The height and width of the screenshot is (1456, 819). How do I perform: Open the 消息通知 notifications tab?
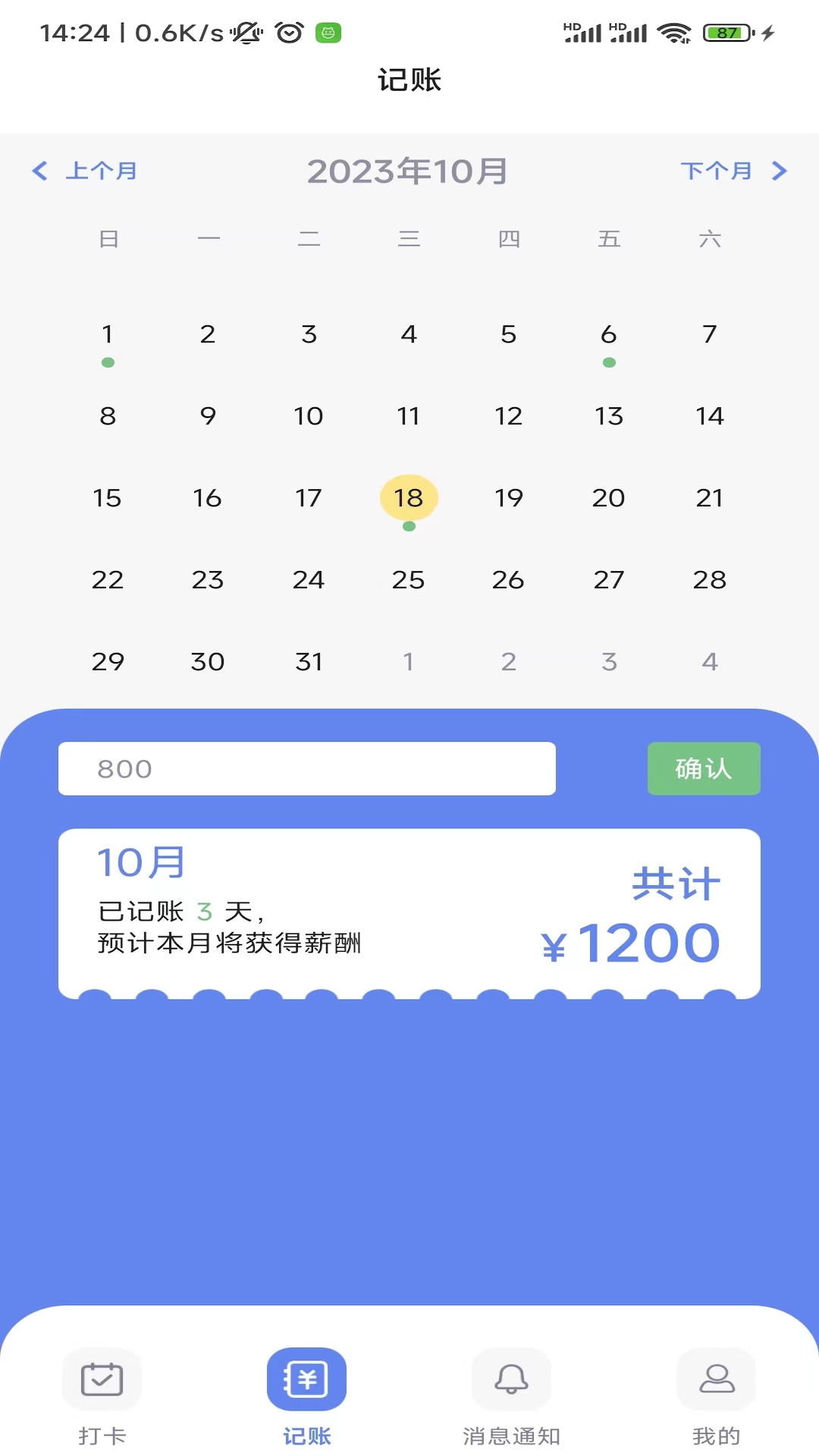click(511, 1396)
